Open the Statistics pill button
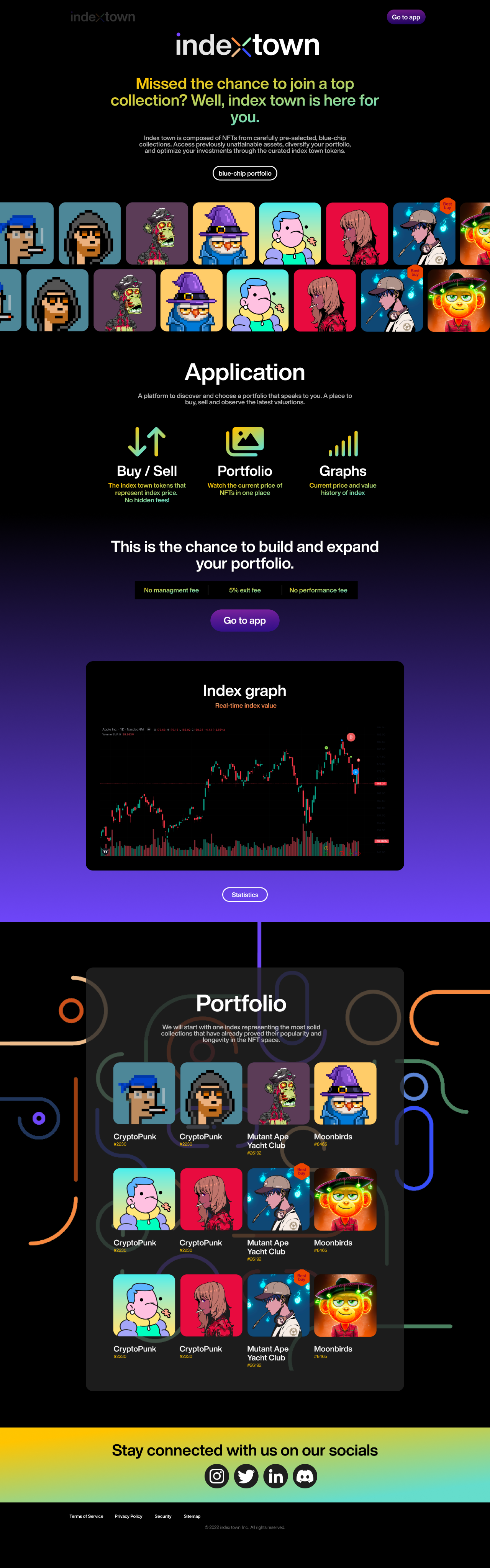Screen dimensions: 490x1568 pos(244,894)
